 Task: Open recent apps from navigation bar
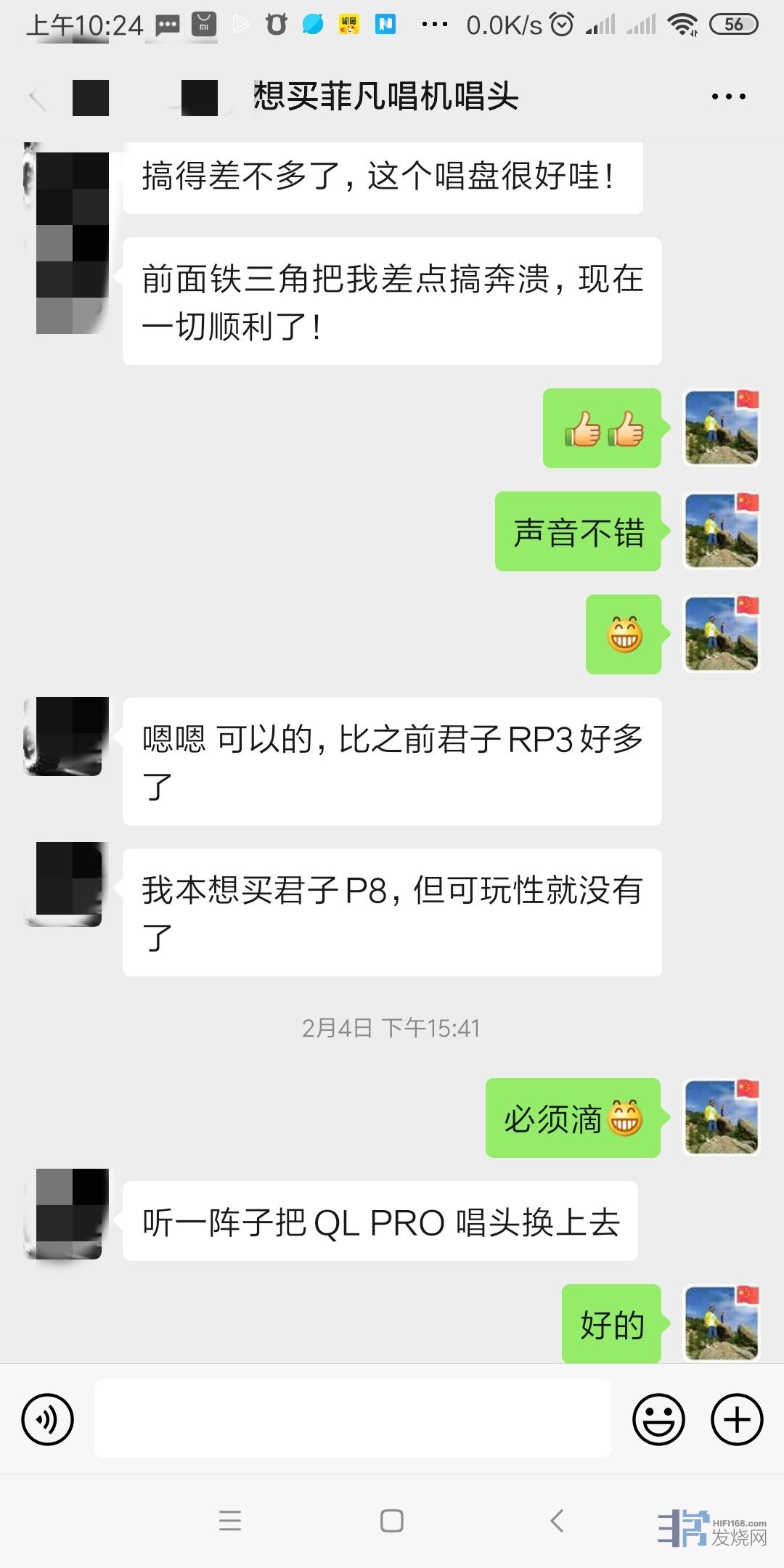[x=230, y=1520]
